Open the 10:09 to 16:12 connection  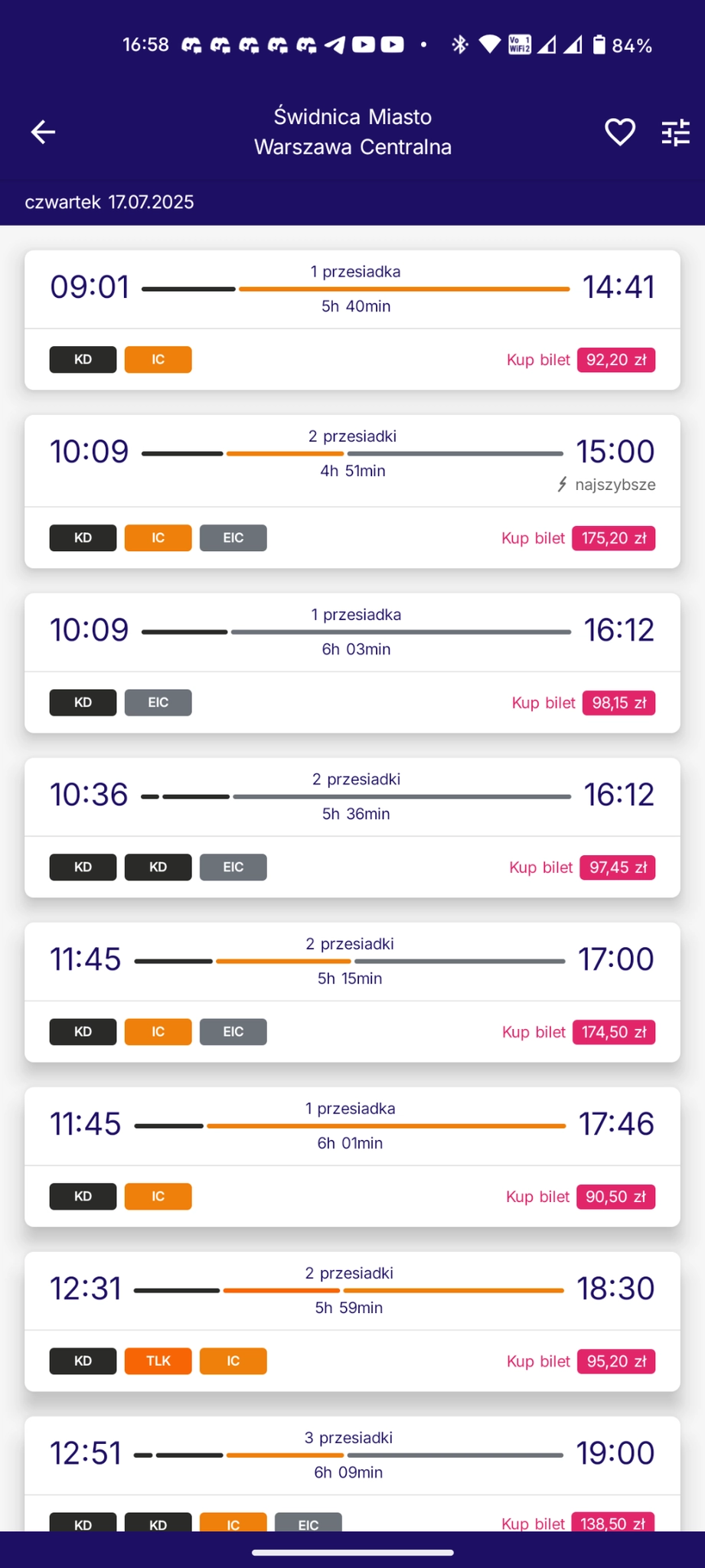[x=352, y=632]
